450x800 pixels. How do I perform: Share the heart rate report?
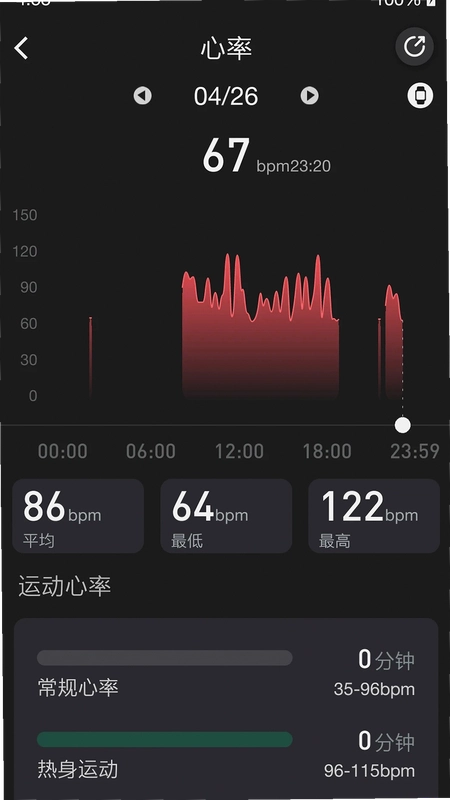414,46
